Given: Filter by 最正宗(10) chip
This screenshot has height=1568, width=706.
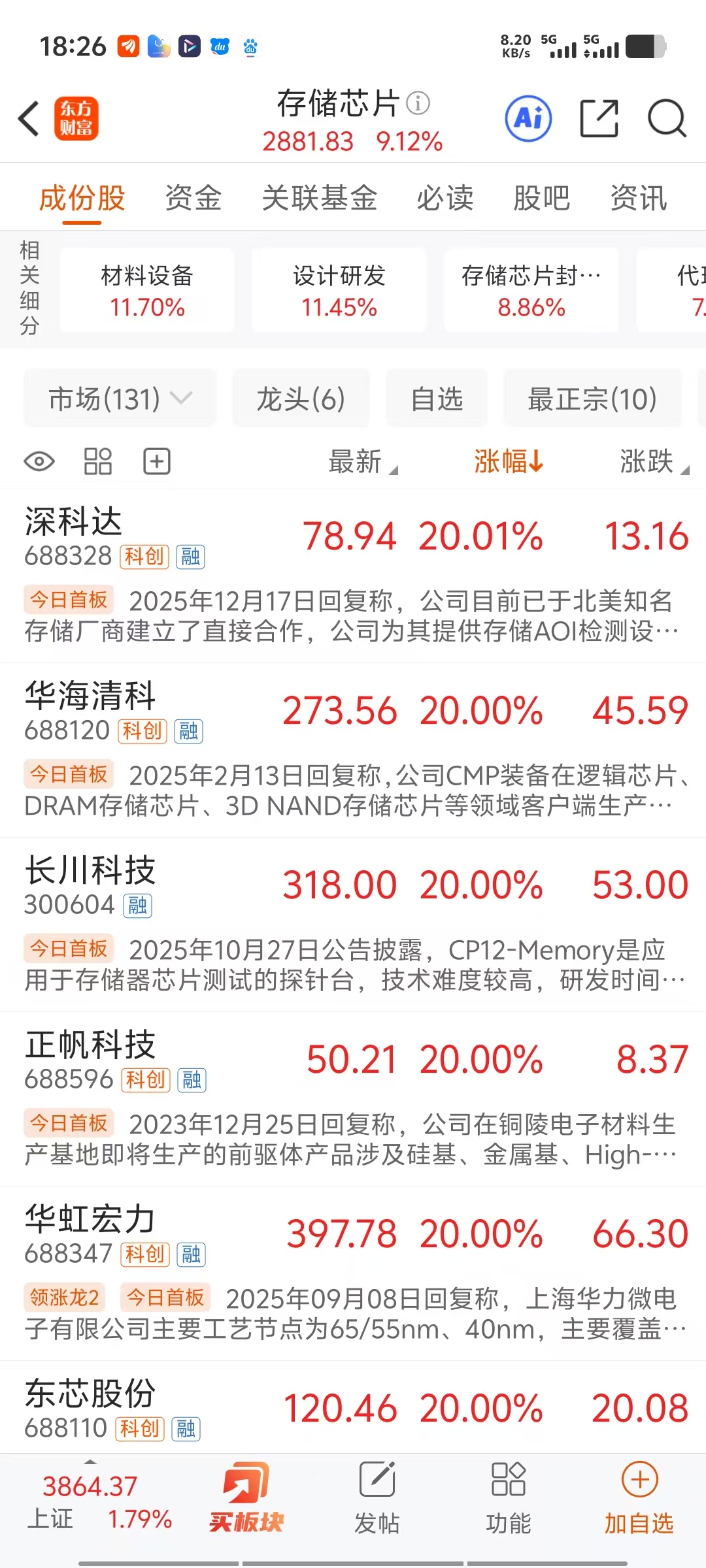Looking at the screenshot, I should point(592,399).
